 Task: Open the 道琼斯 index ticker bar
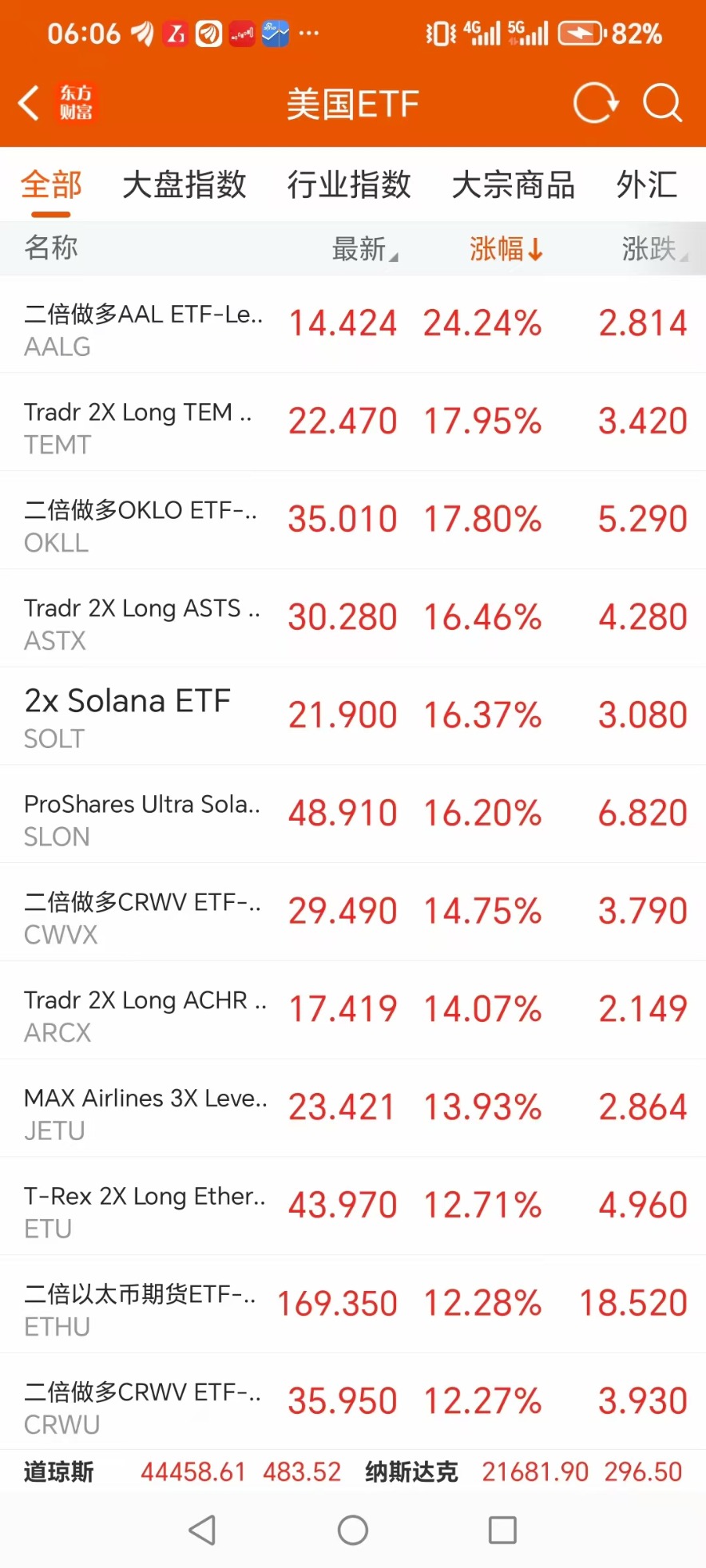(182, 1471)
